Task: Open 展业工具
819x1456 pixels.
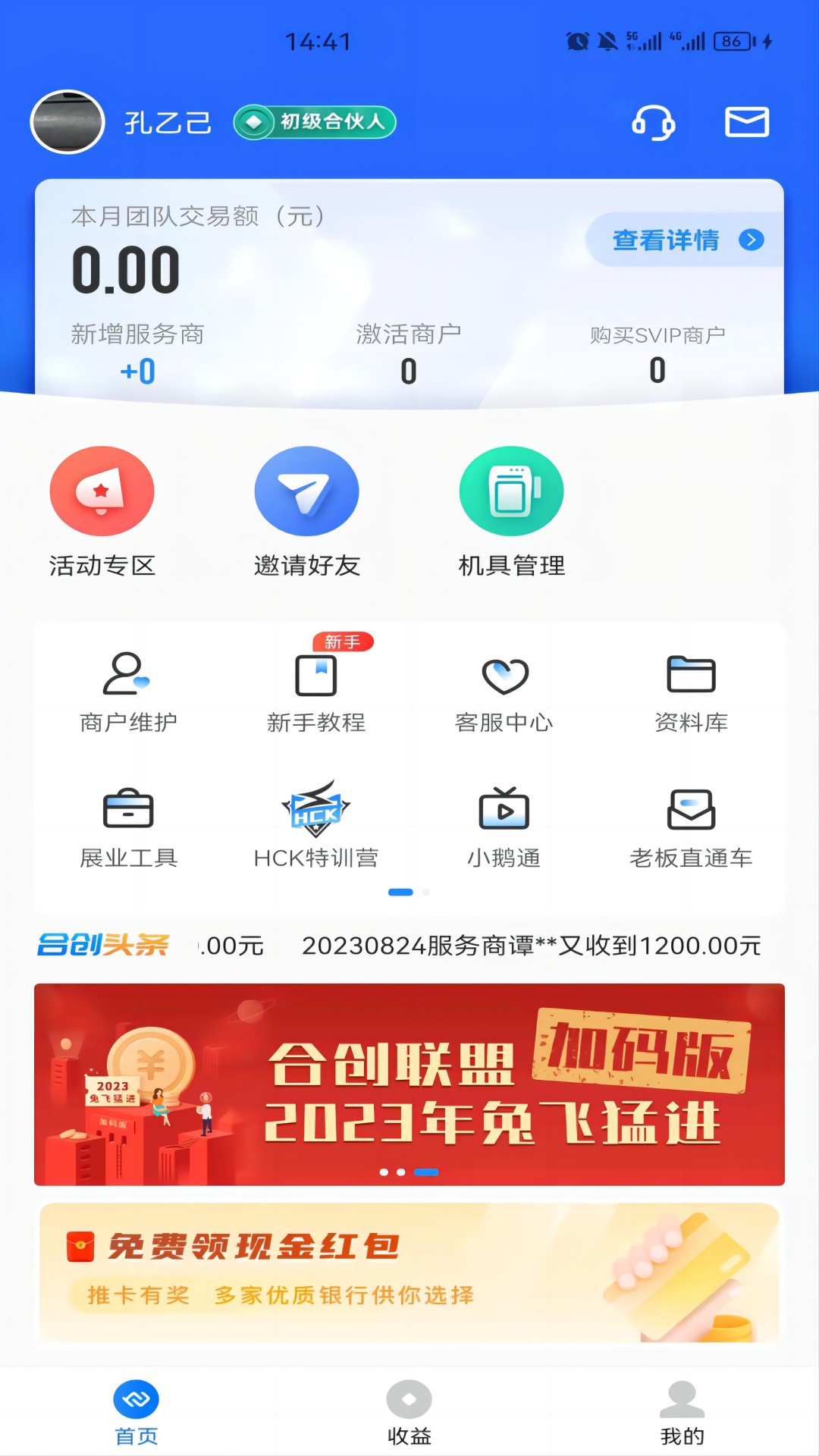Action: 128,827
